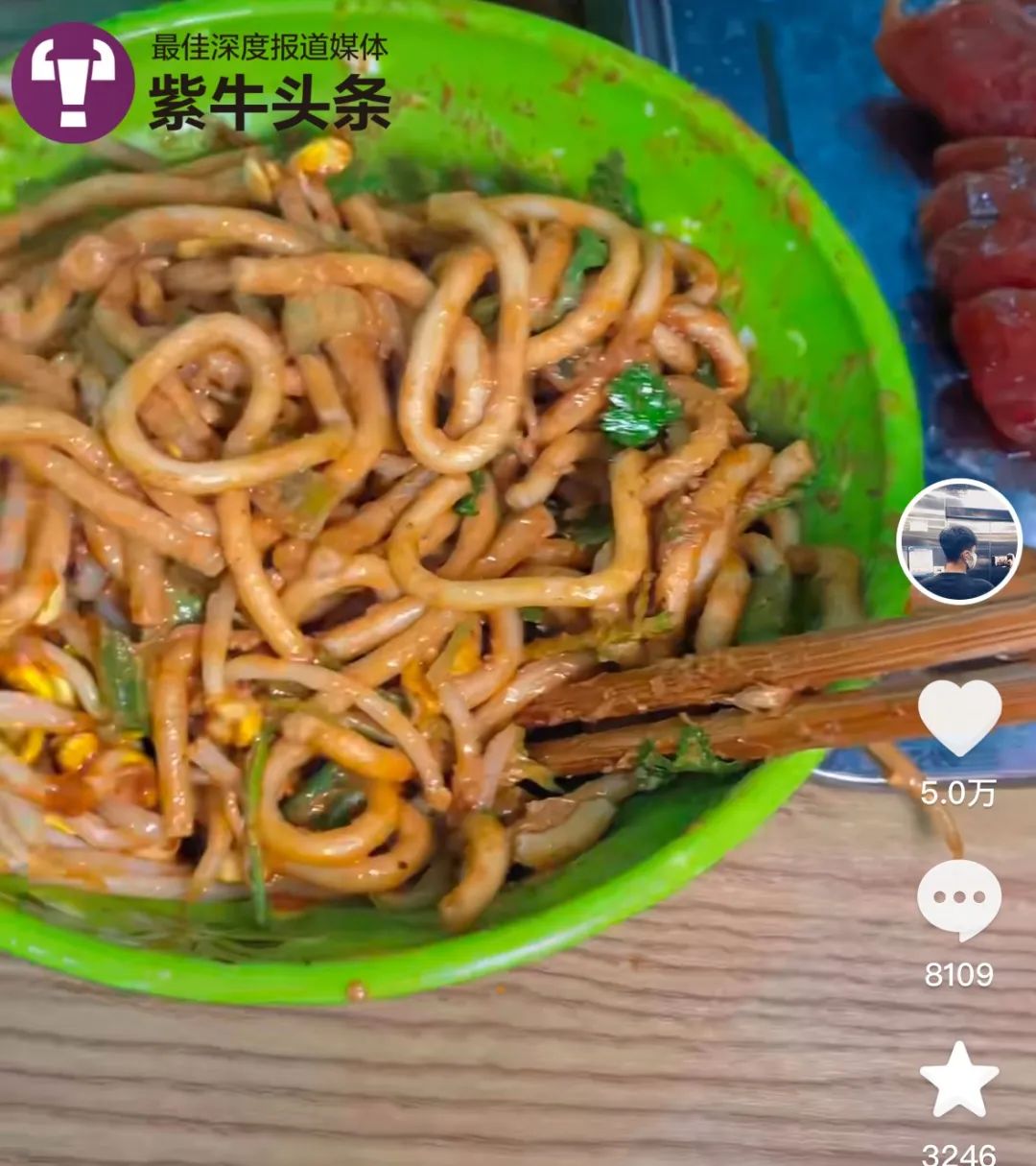Open the comments with 8109 replies
Viewport: 1036px width, 1166px height.
point(958,899)
